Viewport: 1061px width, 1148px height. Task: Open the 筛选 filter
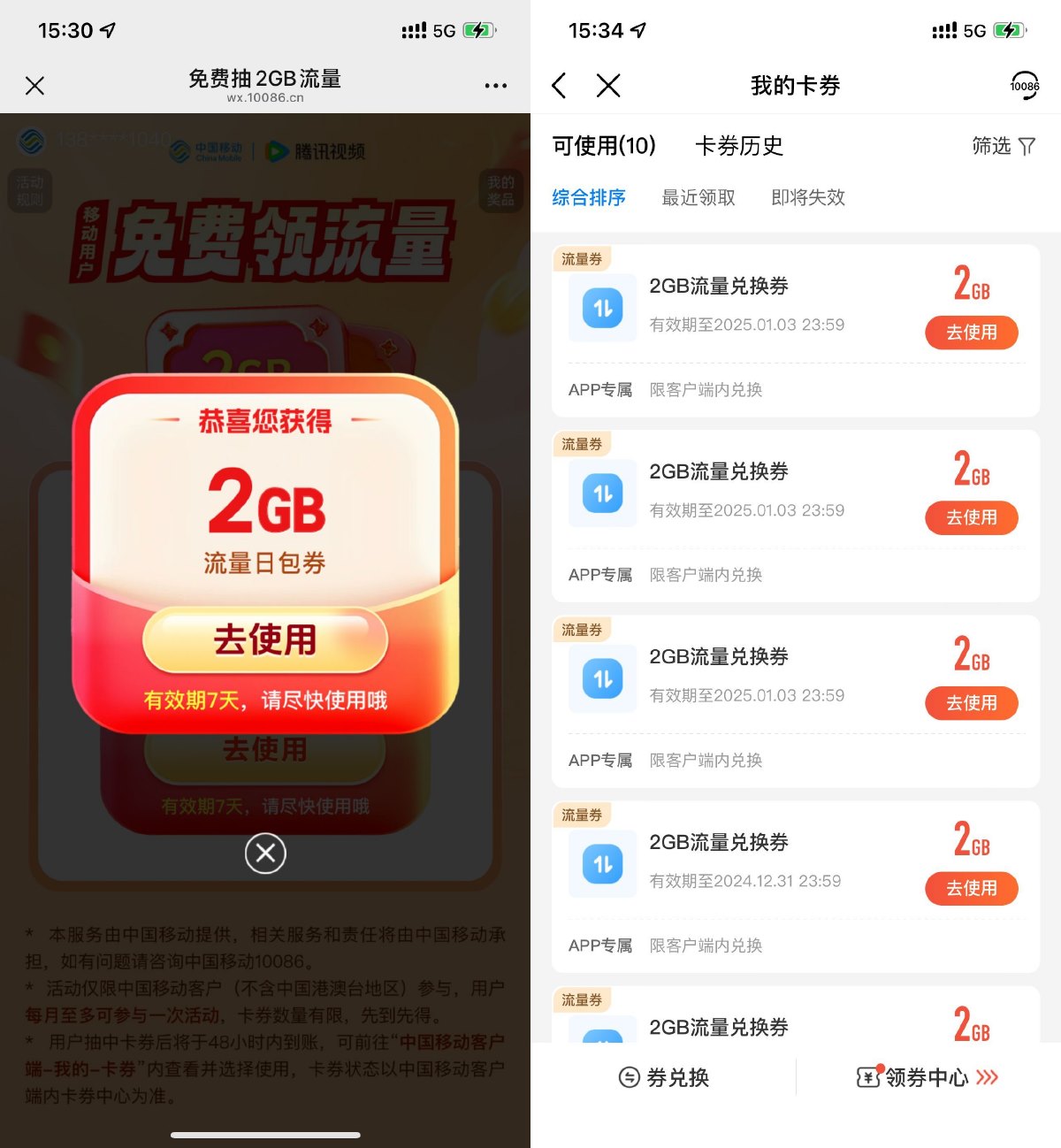(1003, 146)
